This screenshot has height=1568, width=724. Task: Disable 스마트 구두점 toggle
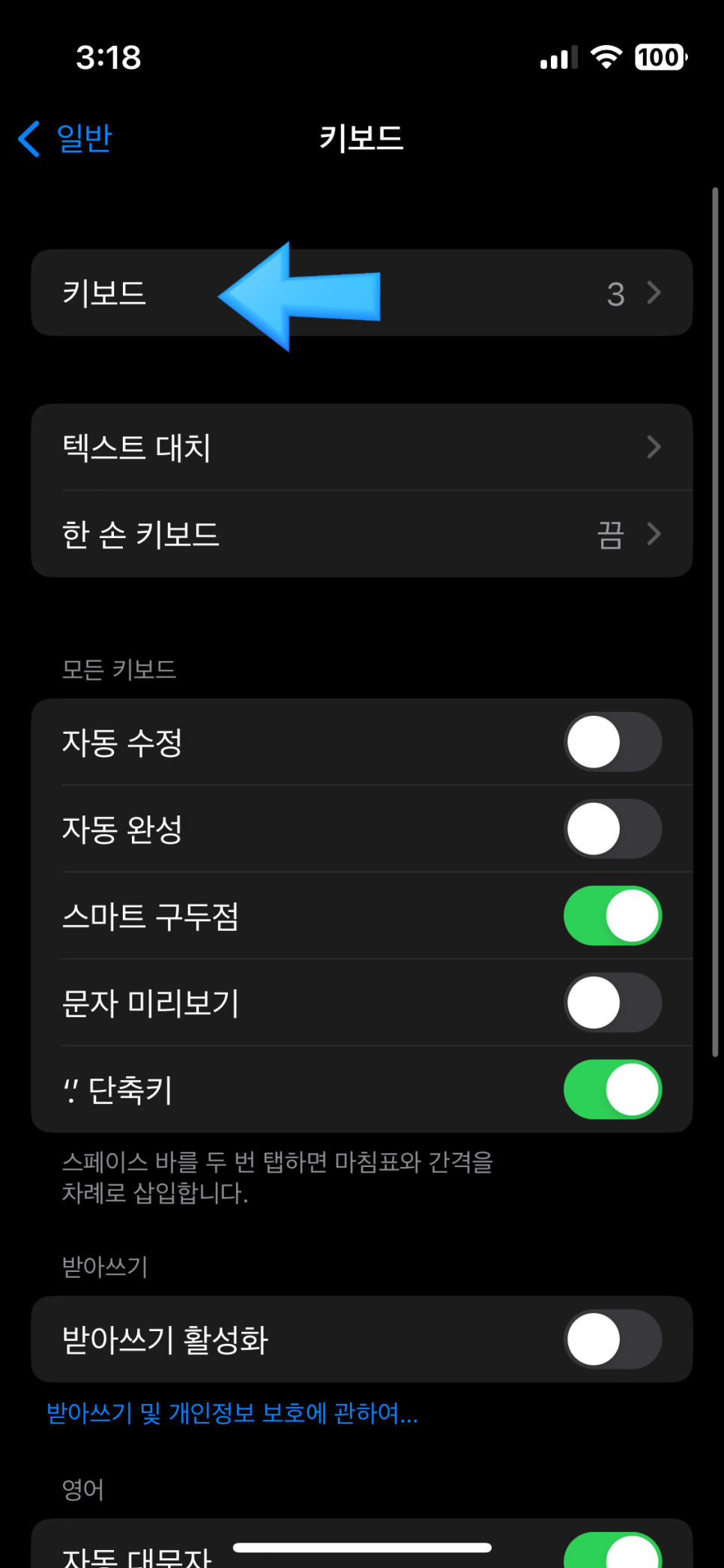[612, 916]
